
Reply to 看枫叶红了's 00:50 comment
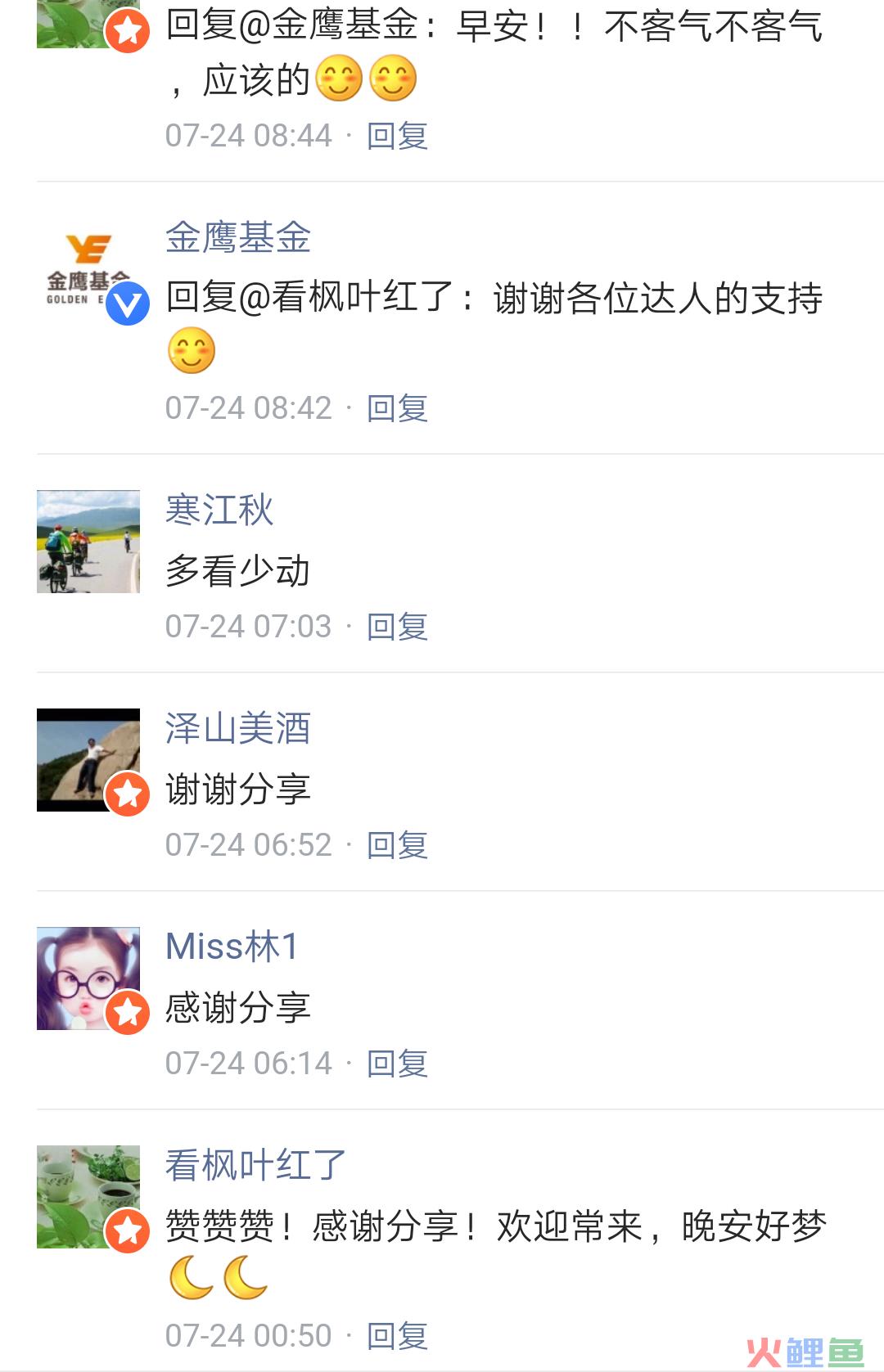(x=397, y=1336)
